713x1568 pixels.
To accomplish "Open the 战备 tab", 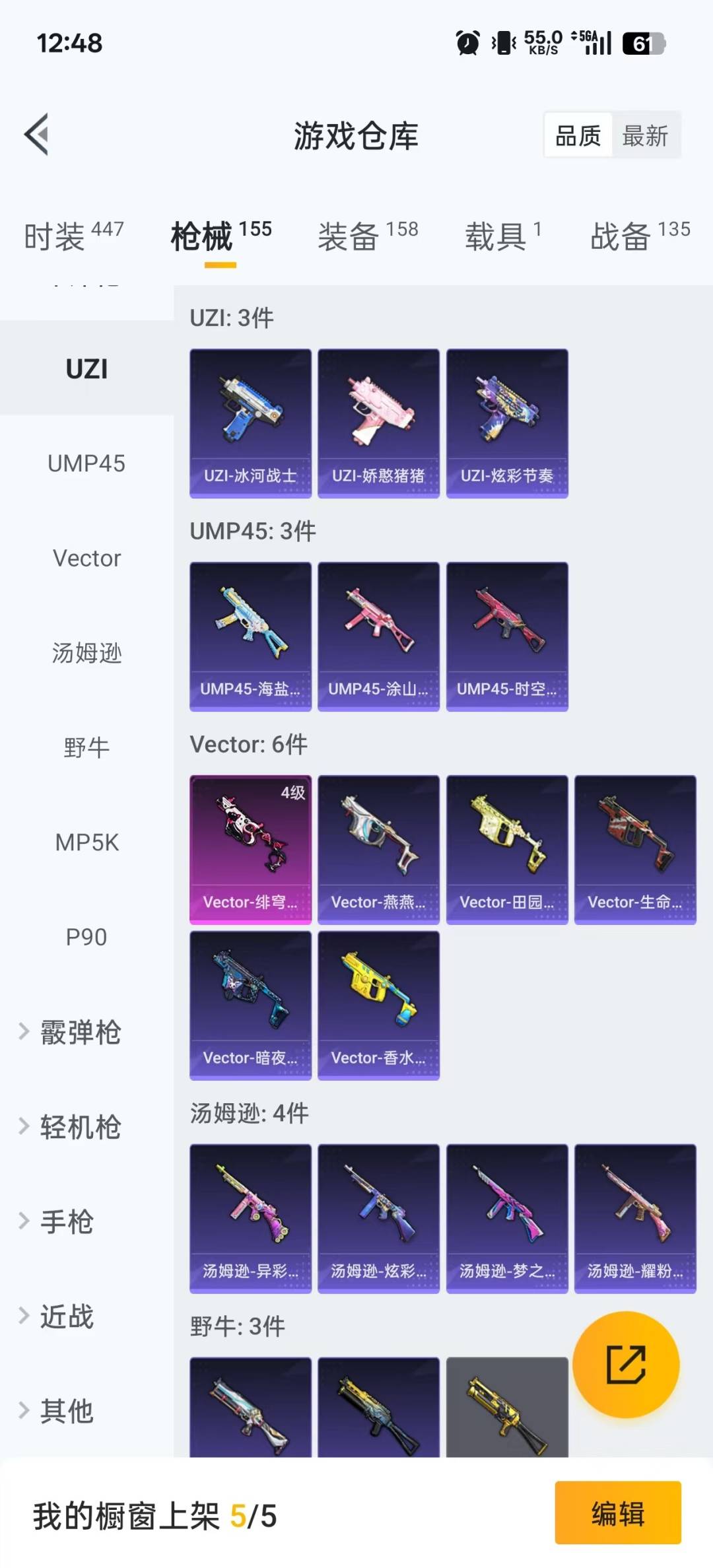I will 640,236.
